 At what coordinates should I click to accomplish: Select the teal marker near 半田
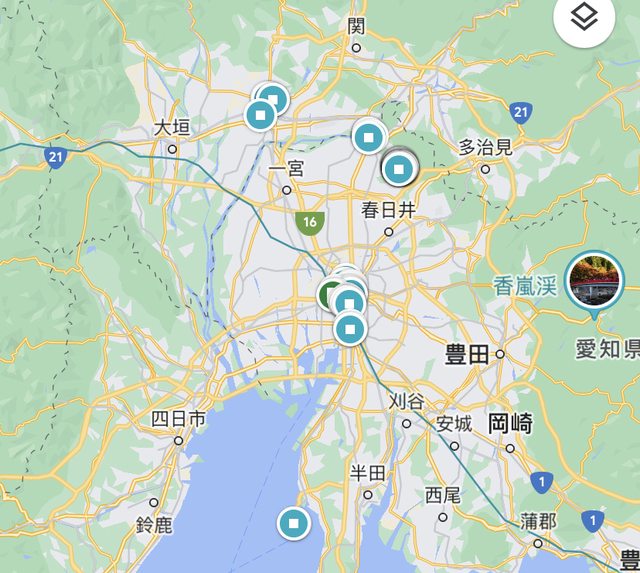[294, 523]
